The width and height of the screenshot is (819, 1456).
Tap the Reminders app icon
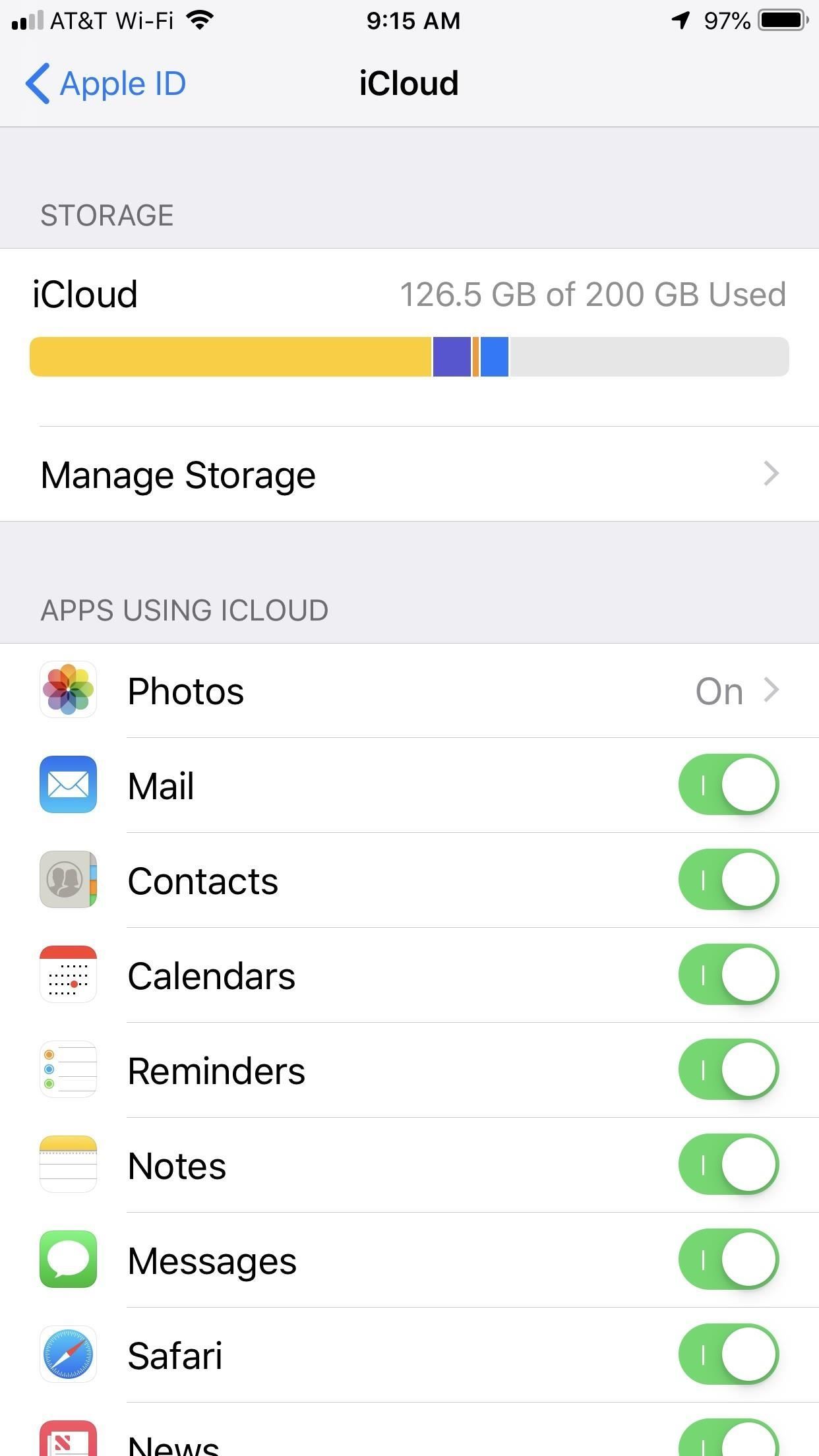pyautogui.click(x=68, y=1070)
